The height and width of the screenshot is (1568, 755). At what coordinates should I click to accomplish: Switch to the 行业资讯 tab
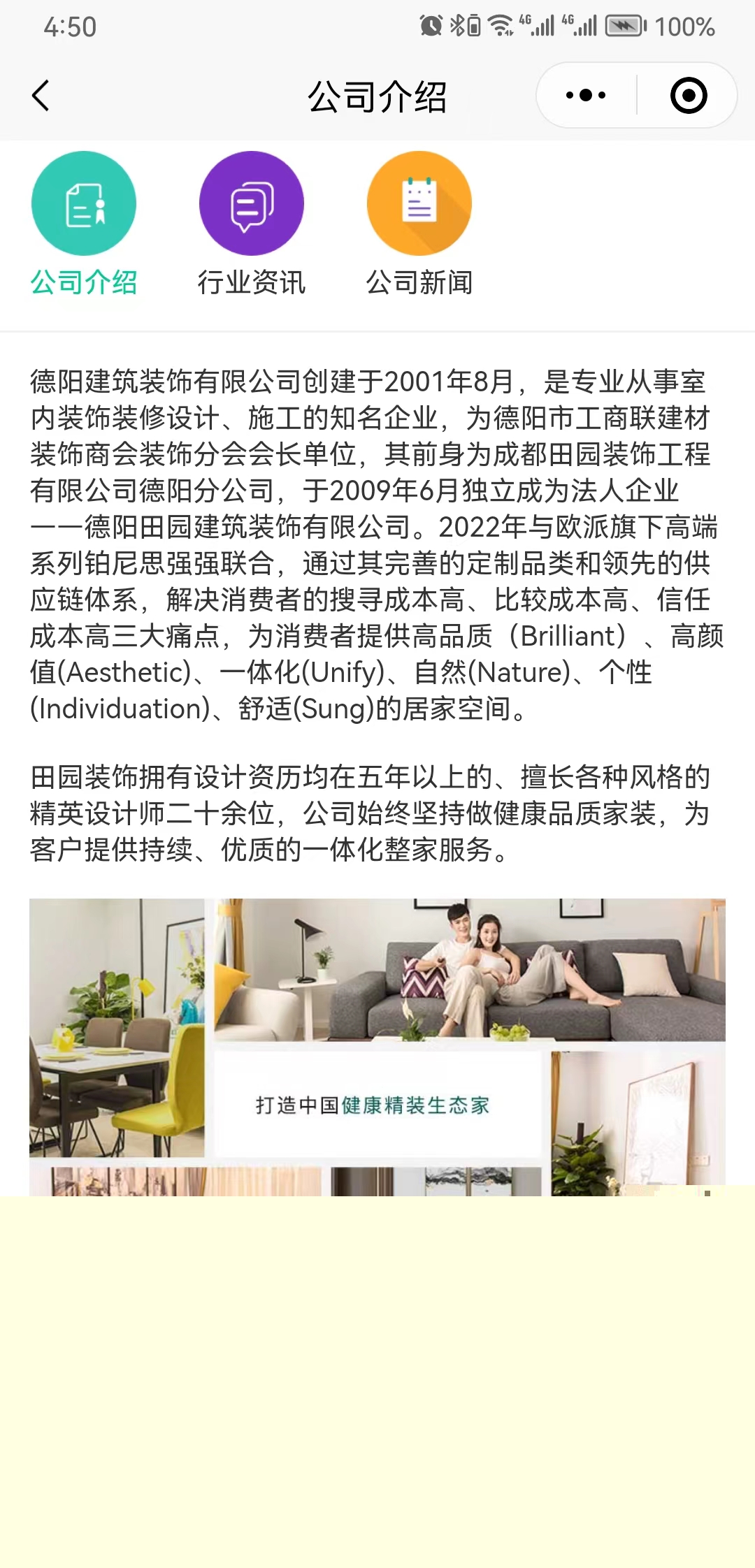pos(252,224)
